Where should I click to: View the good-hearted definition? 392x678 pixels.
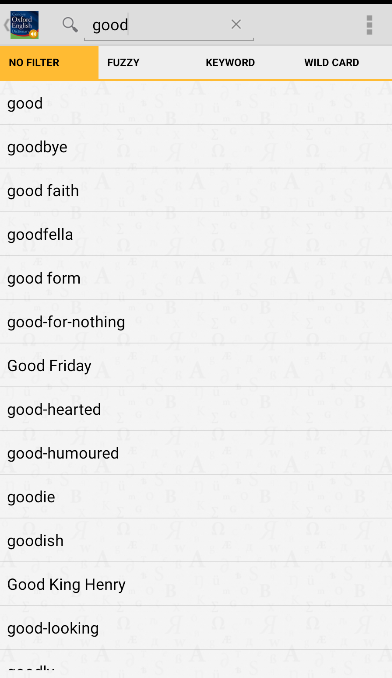tap(196, 409)
